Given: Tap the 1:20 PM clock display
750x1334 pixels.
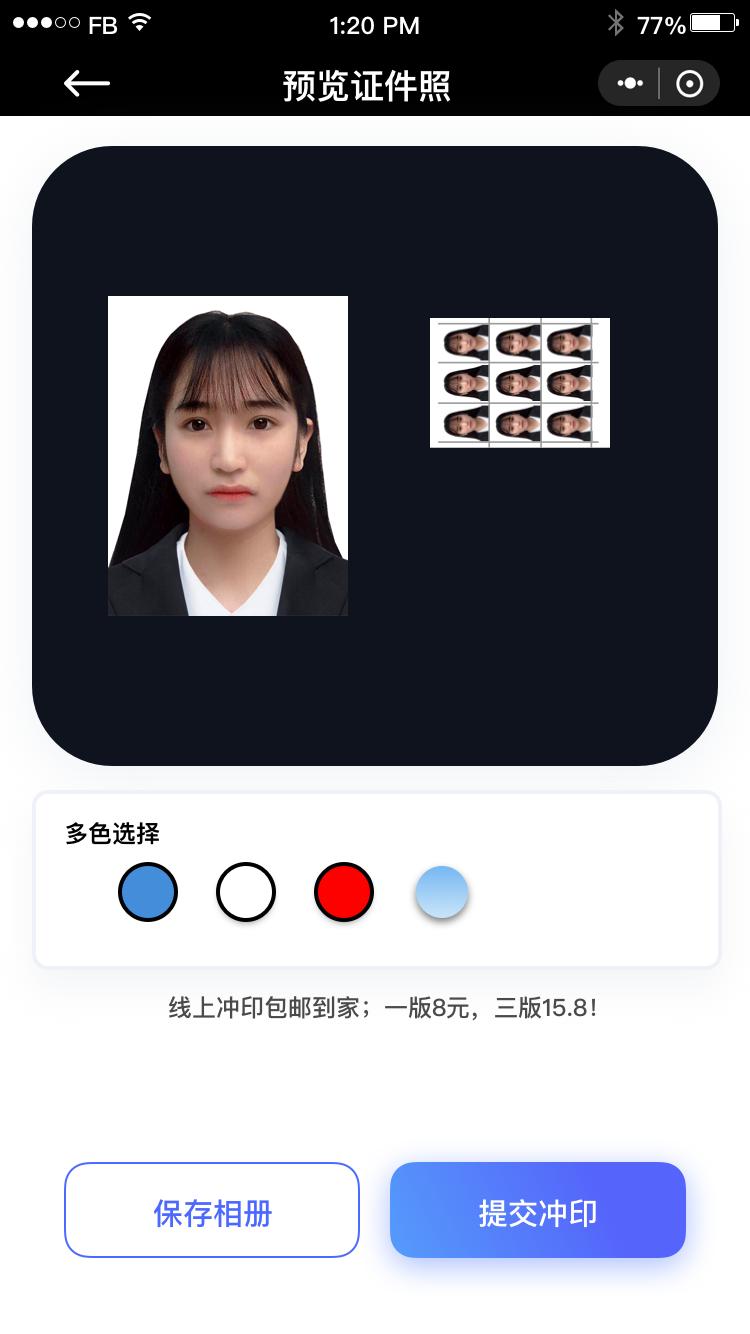Looking at the screenshot, I should (374, 25).
